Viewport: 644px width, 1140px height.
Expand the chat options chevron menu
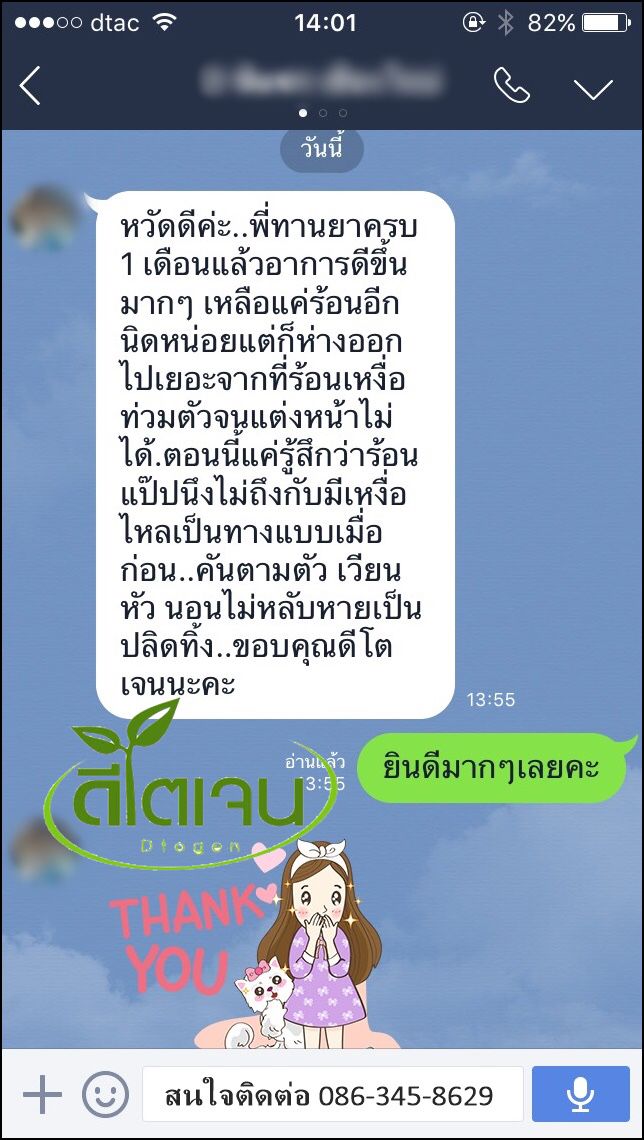(x=593, y=88)
